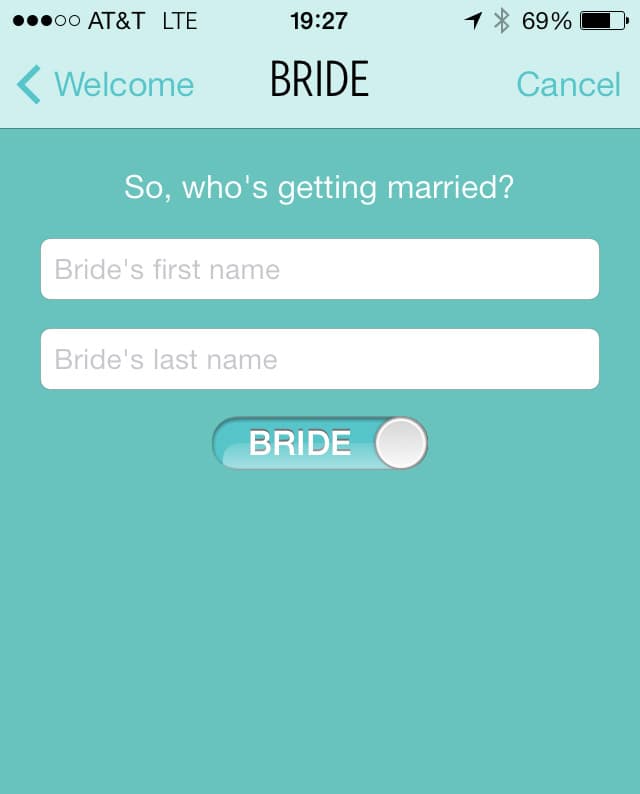Cancel the bride setup
The image size is (640, 794).
(568, 85)
